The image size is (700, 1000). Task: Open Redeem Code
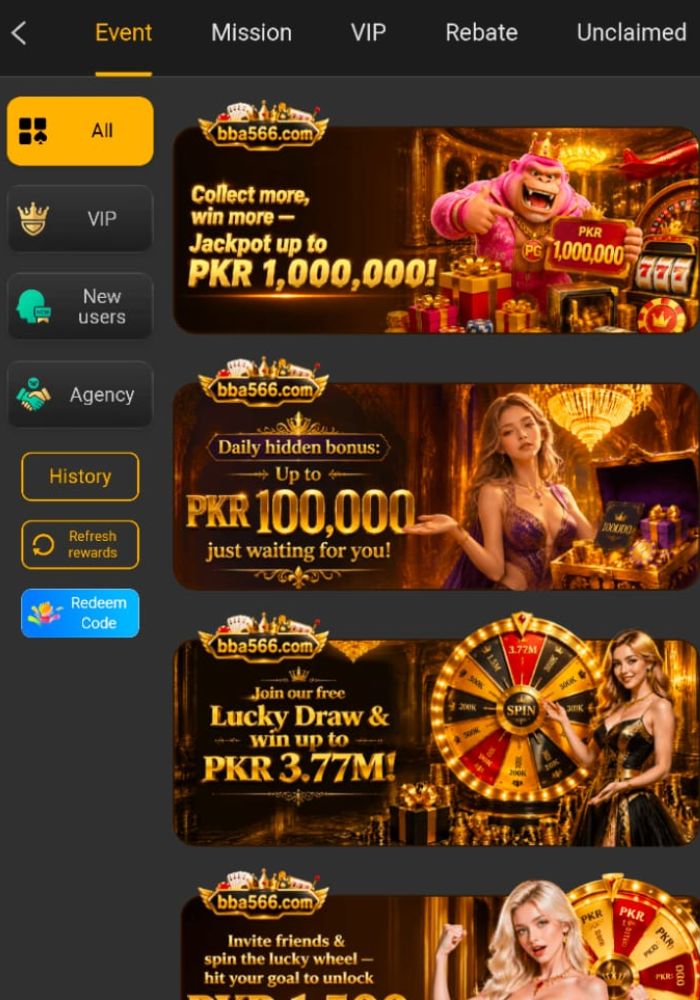[x=80, y=613]
